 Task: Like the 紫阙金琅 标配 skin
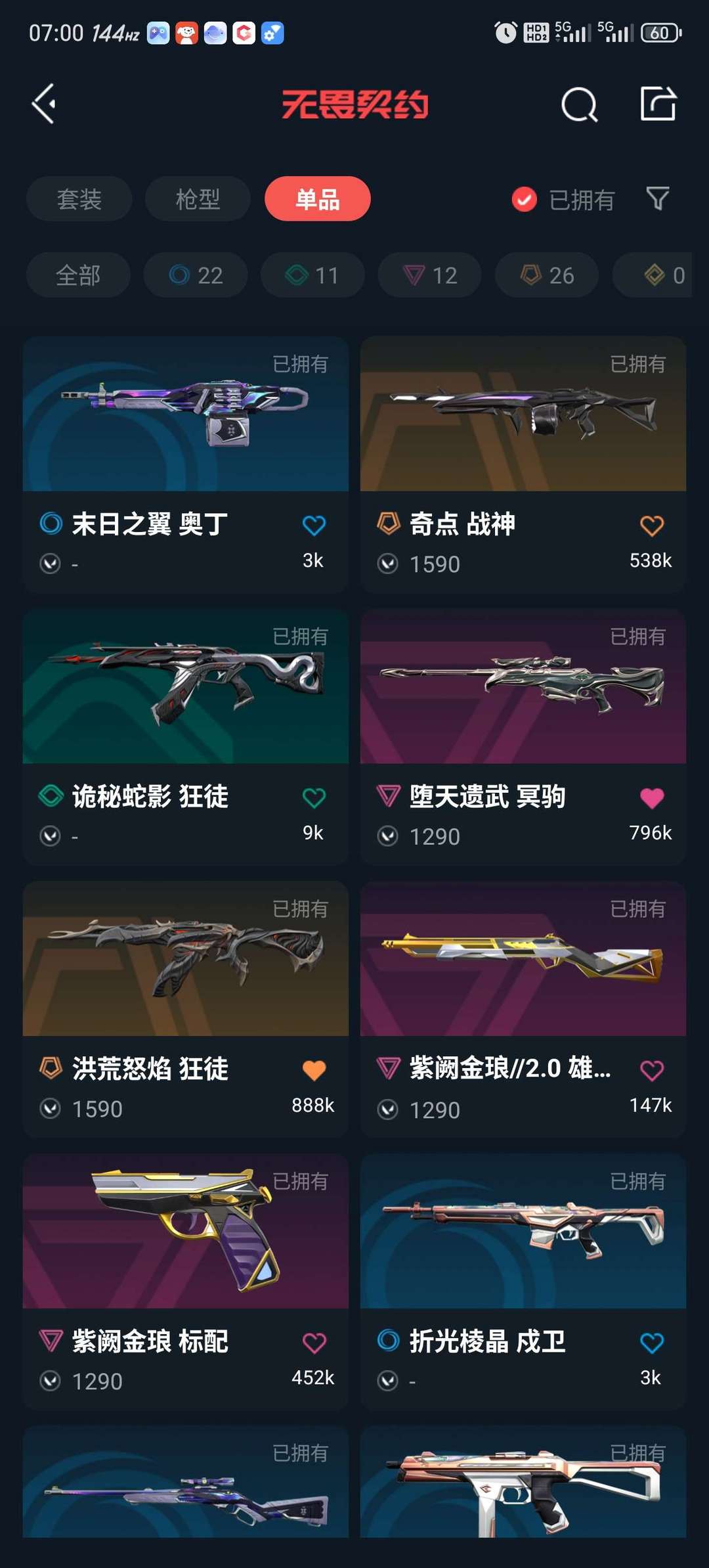coord(314,1343)
